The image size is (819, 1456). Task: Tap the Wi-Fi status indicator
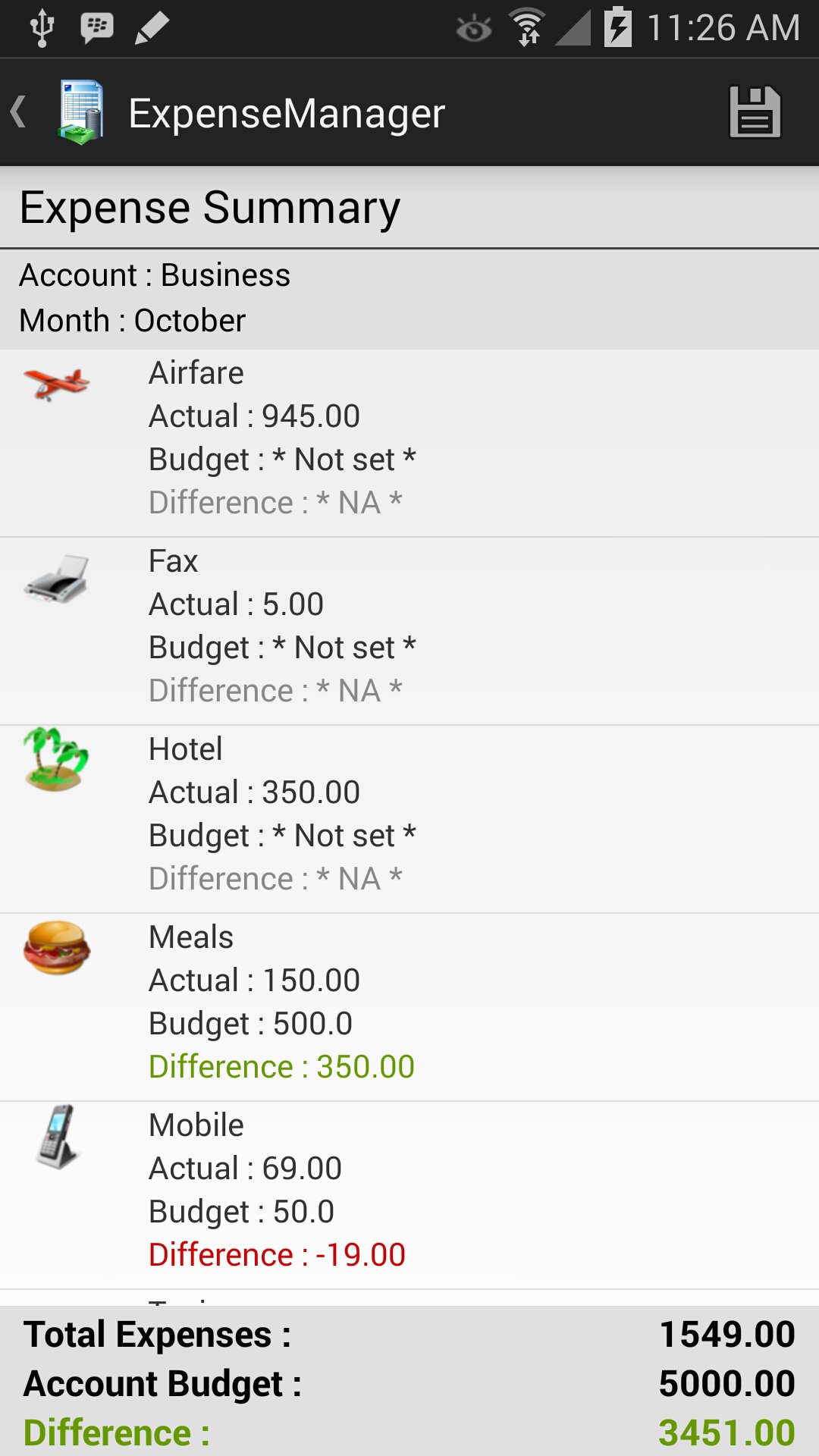pyautogui.click(x=529, y=25)
